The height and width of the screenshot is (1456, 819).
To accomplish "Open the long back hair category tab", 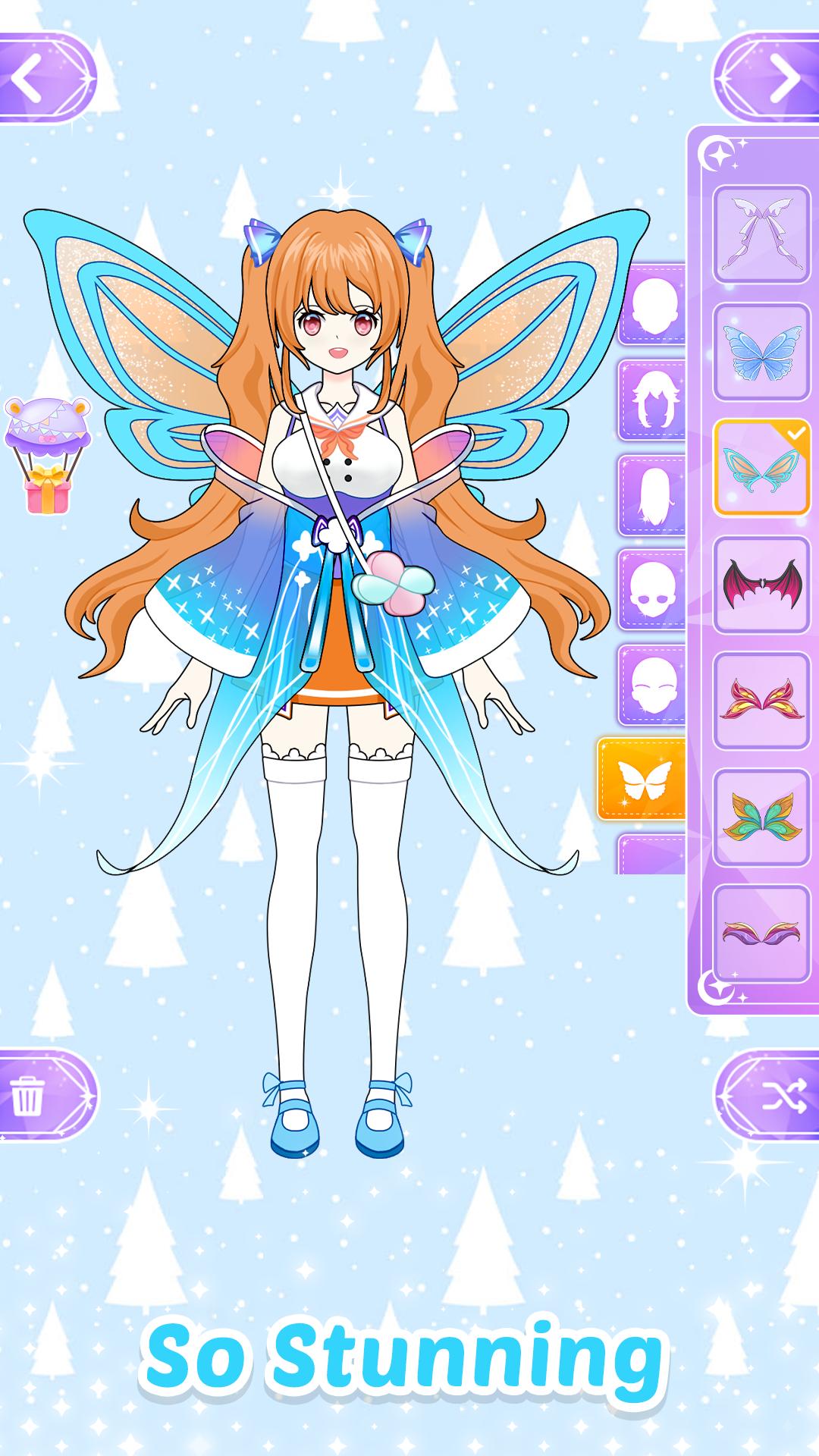I will [x=652, y=495].
